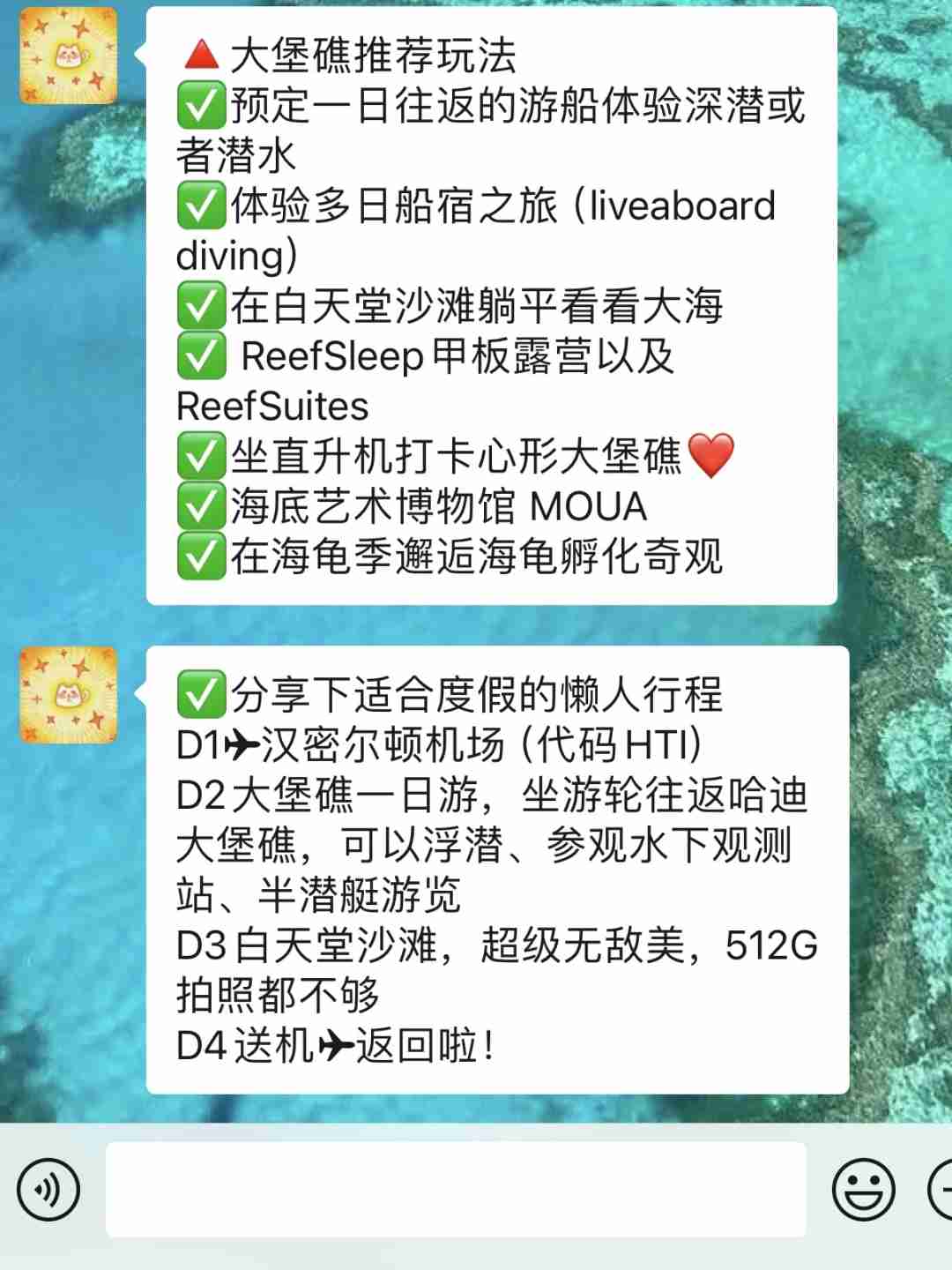Open sender avatar beside 大堡礁推荐玩法 message
952x1270 pixels.
(x=69, y=56)
